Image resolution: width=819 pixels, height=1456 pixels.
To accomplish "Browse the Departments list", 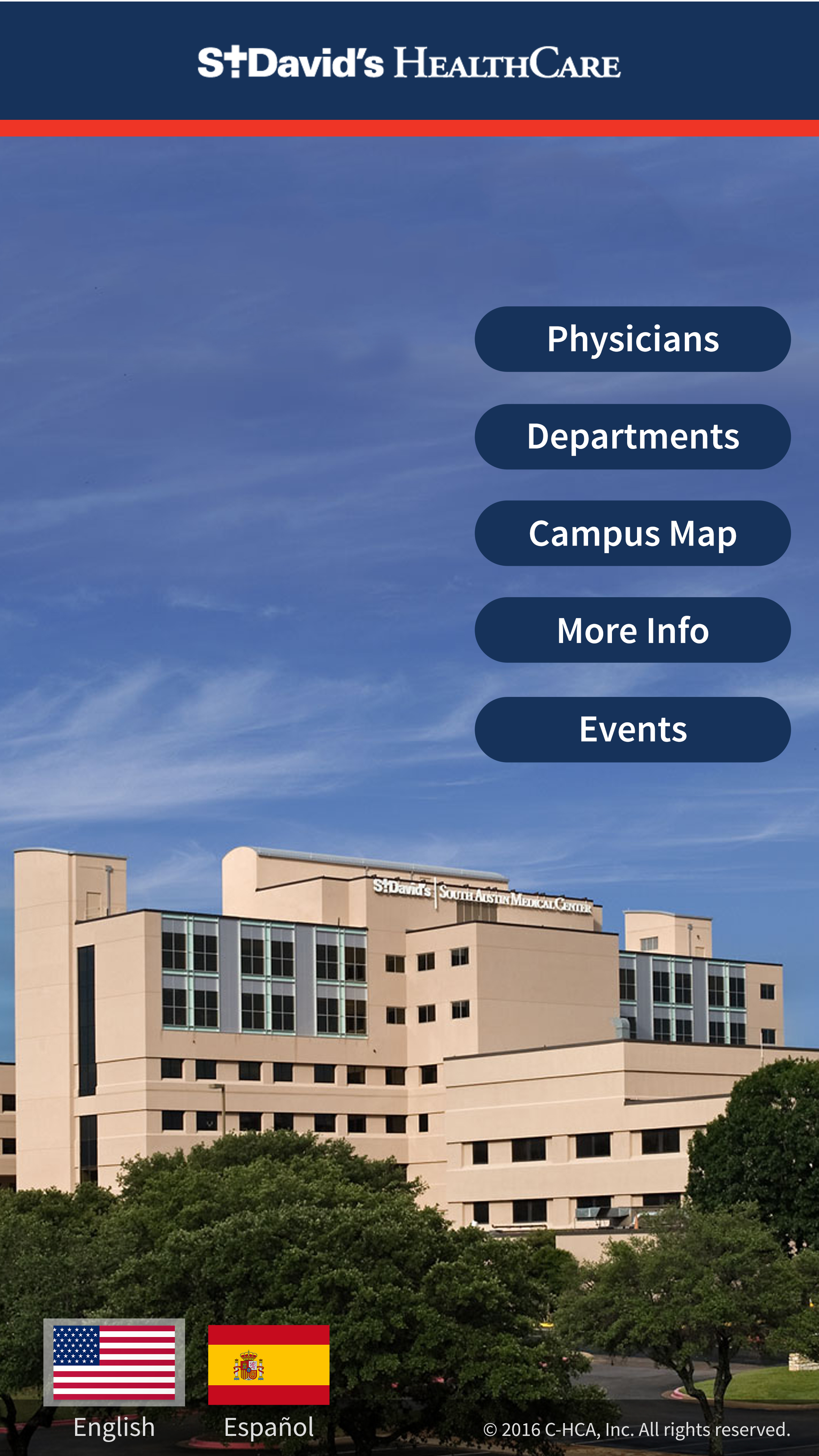I will point(632,436).
